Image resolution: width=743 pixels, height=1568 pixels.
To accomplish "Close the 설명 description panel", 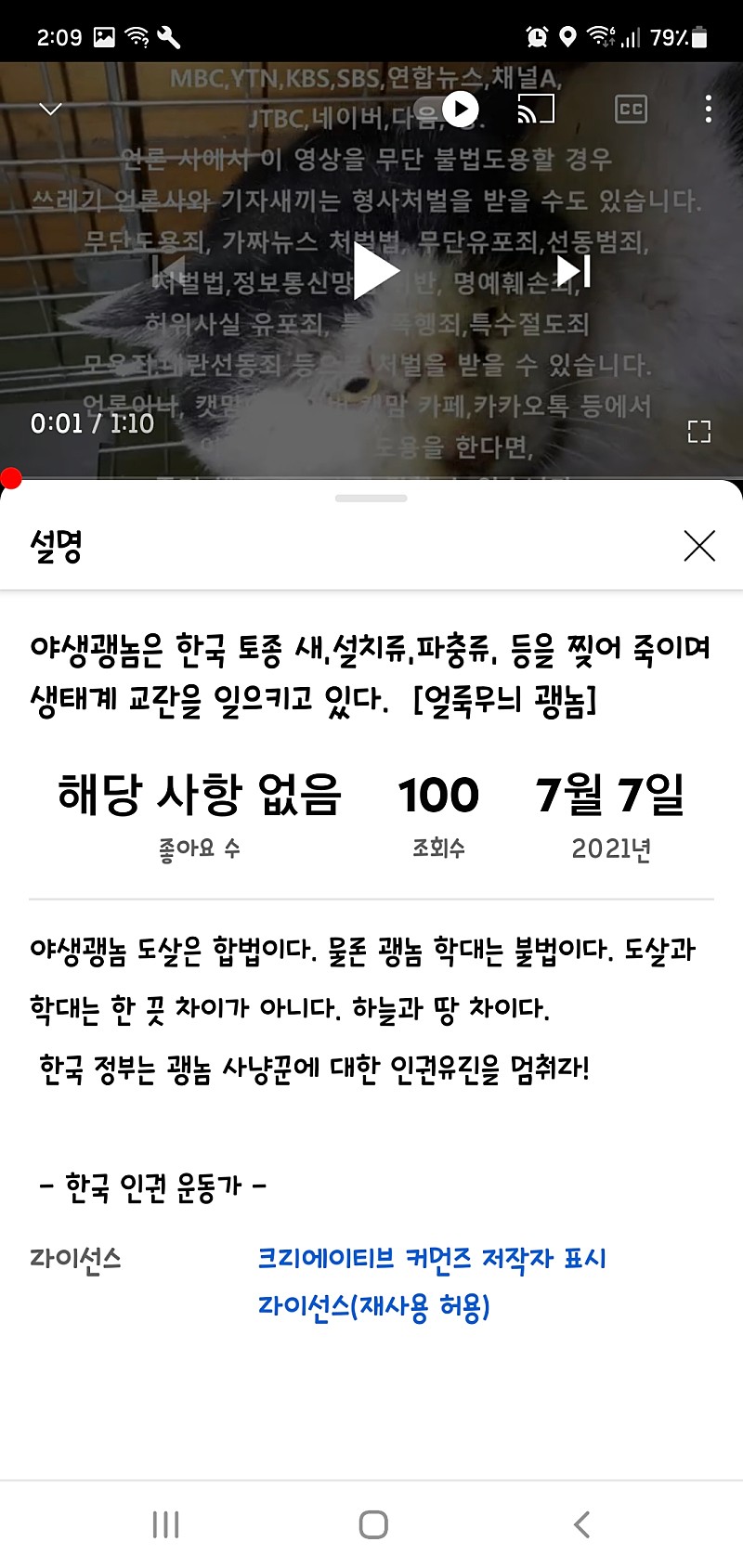I will pyautogui.click(x=699, y=546).
